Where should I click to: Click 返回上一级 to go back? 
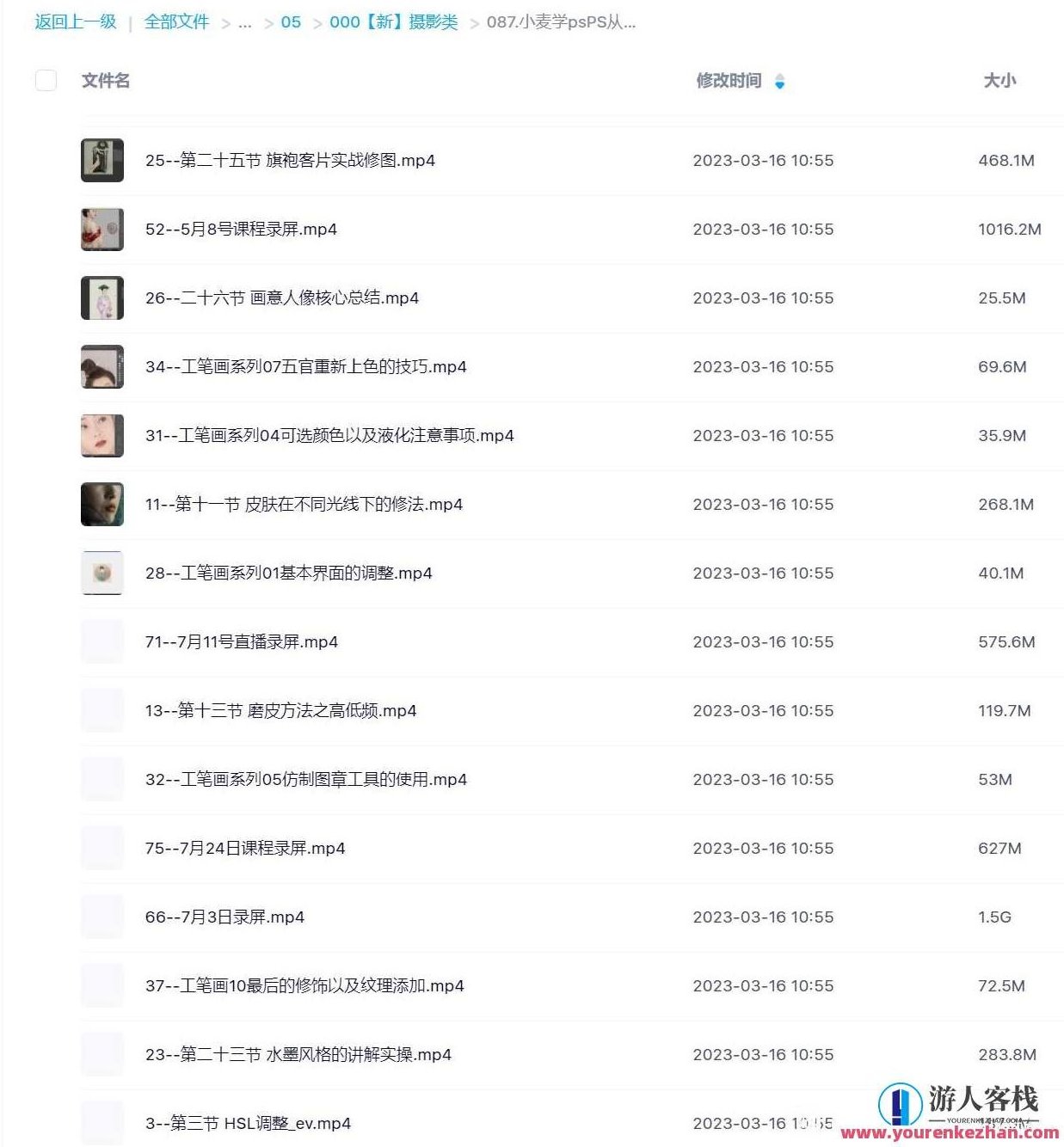click(72, 21)
